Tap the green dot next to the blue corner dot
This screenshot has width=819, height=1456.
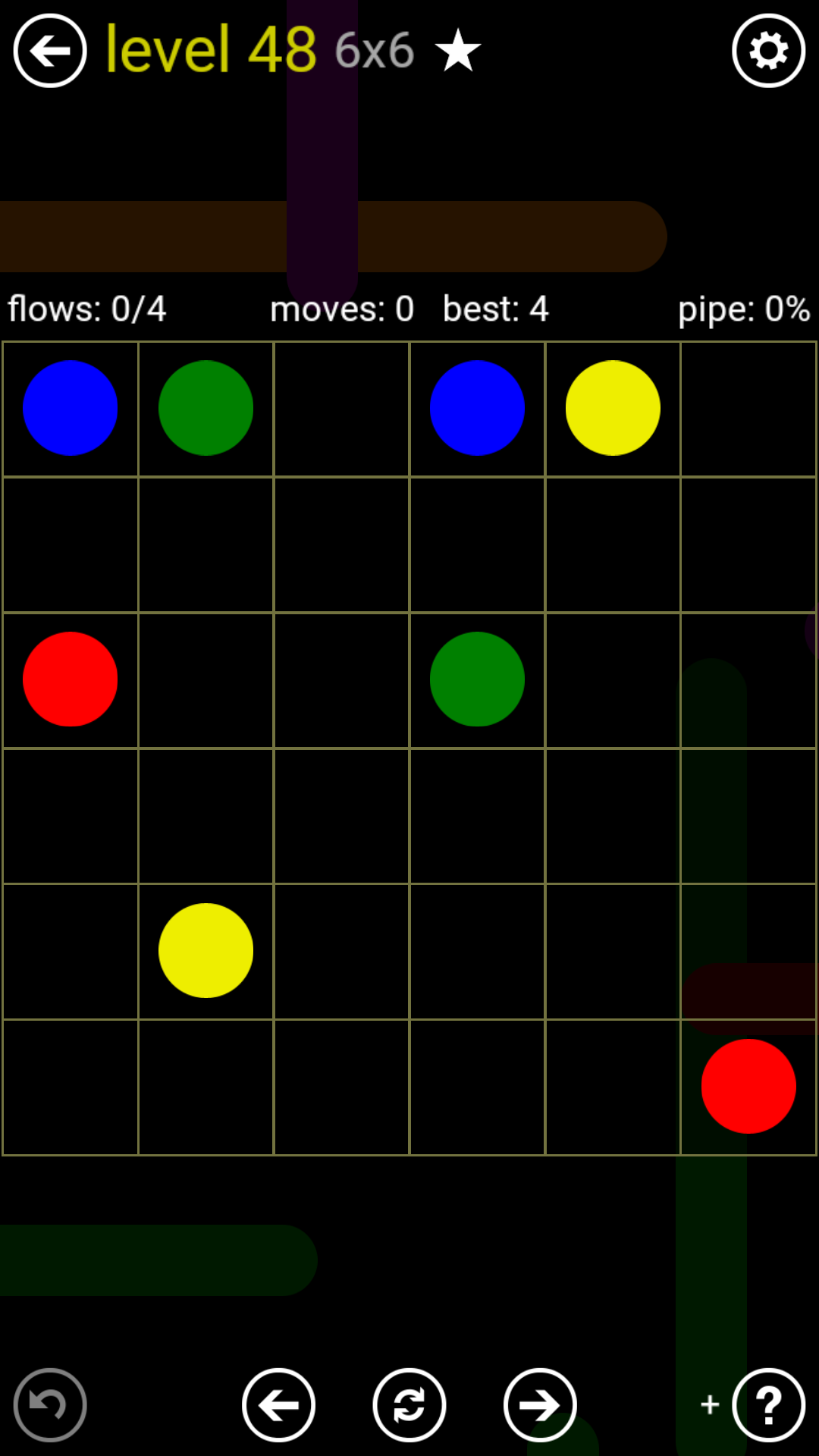click(206, 408)
